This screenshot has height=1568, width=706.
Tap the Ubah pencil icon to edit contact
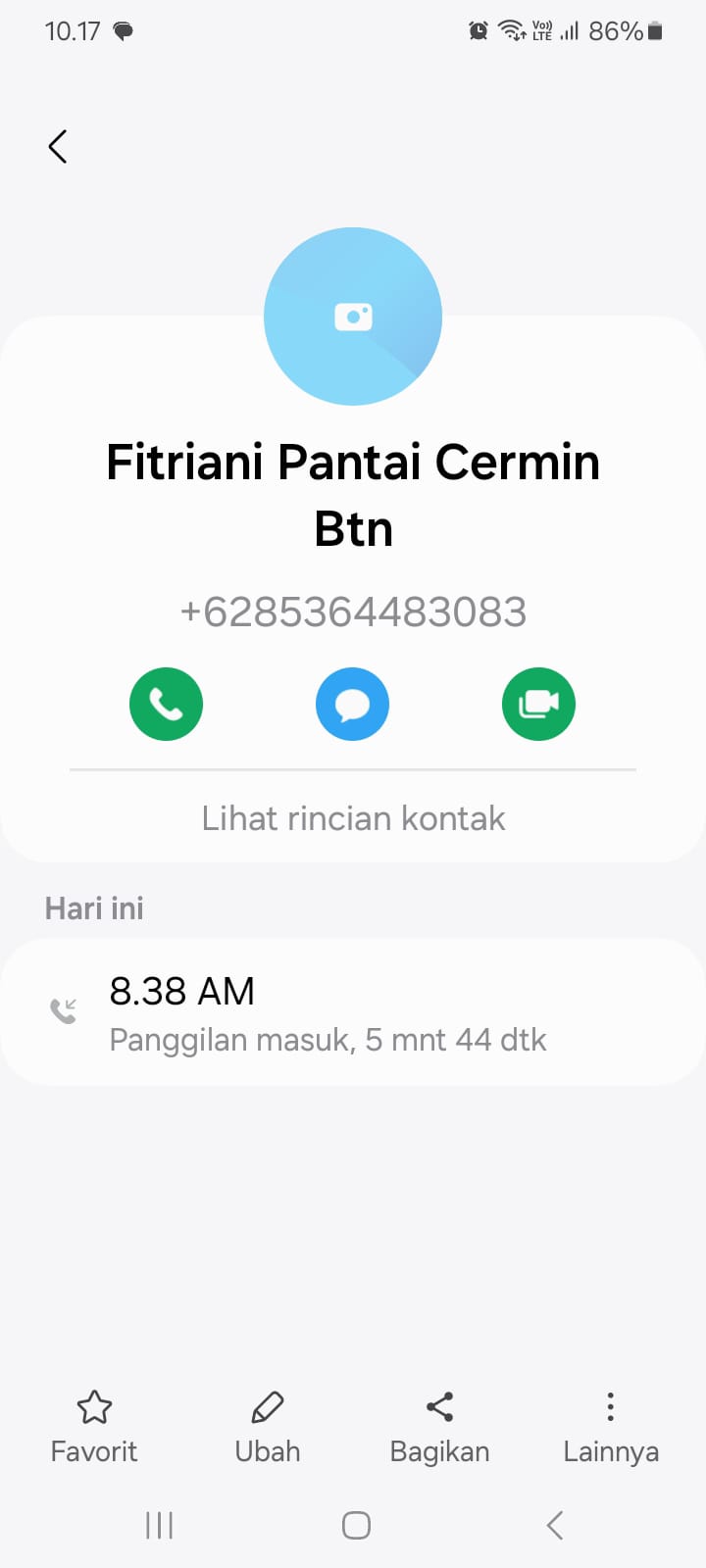coord(267,1406)
